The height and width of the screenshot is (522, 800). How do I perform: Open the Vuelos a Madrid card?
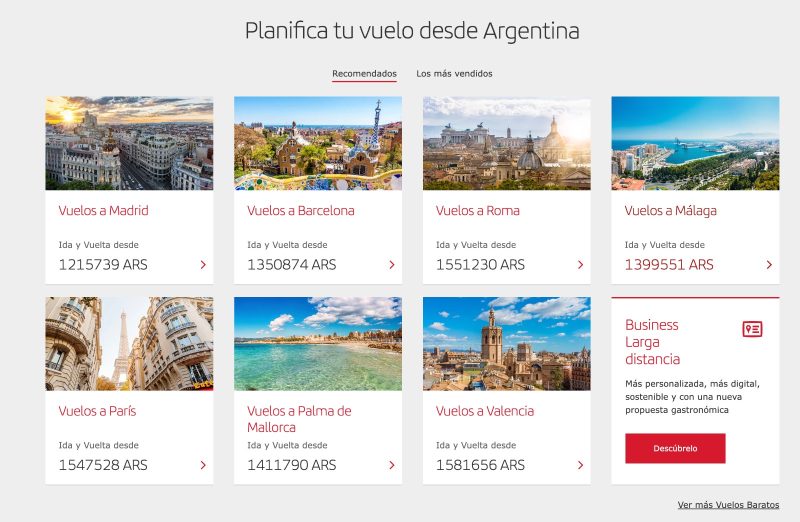click(x=103, y=211)
